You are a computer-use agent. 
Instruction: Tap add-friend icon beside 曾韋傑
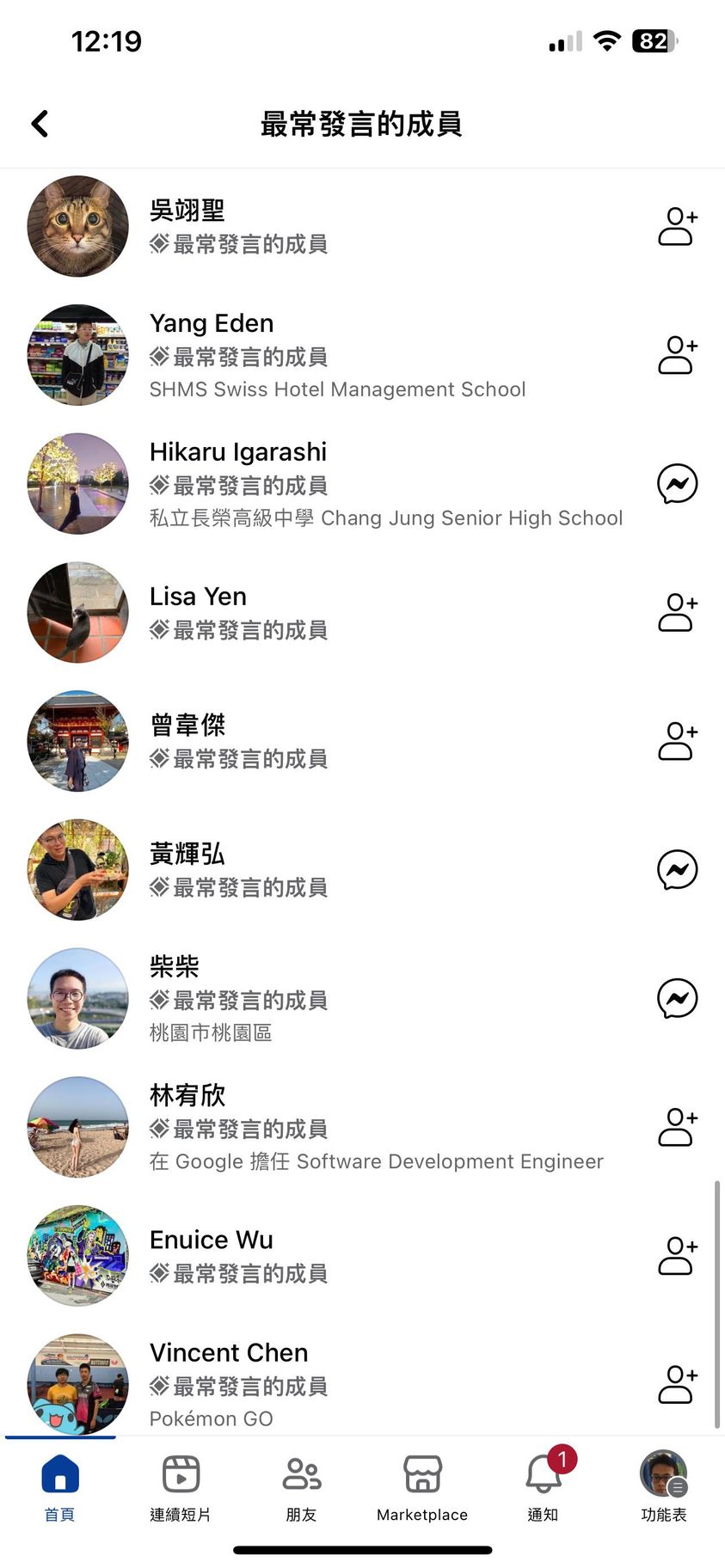click(x=677, y=741)
